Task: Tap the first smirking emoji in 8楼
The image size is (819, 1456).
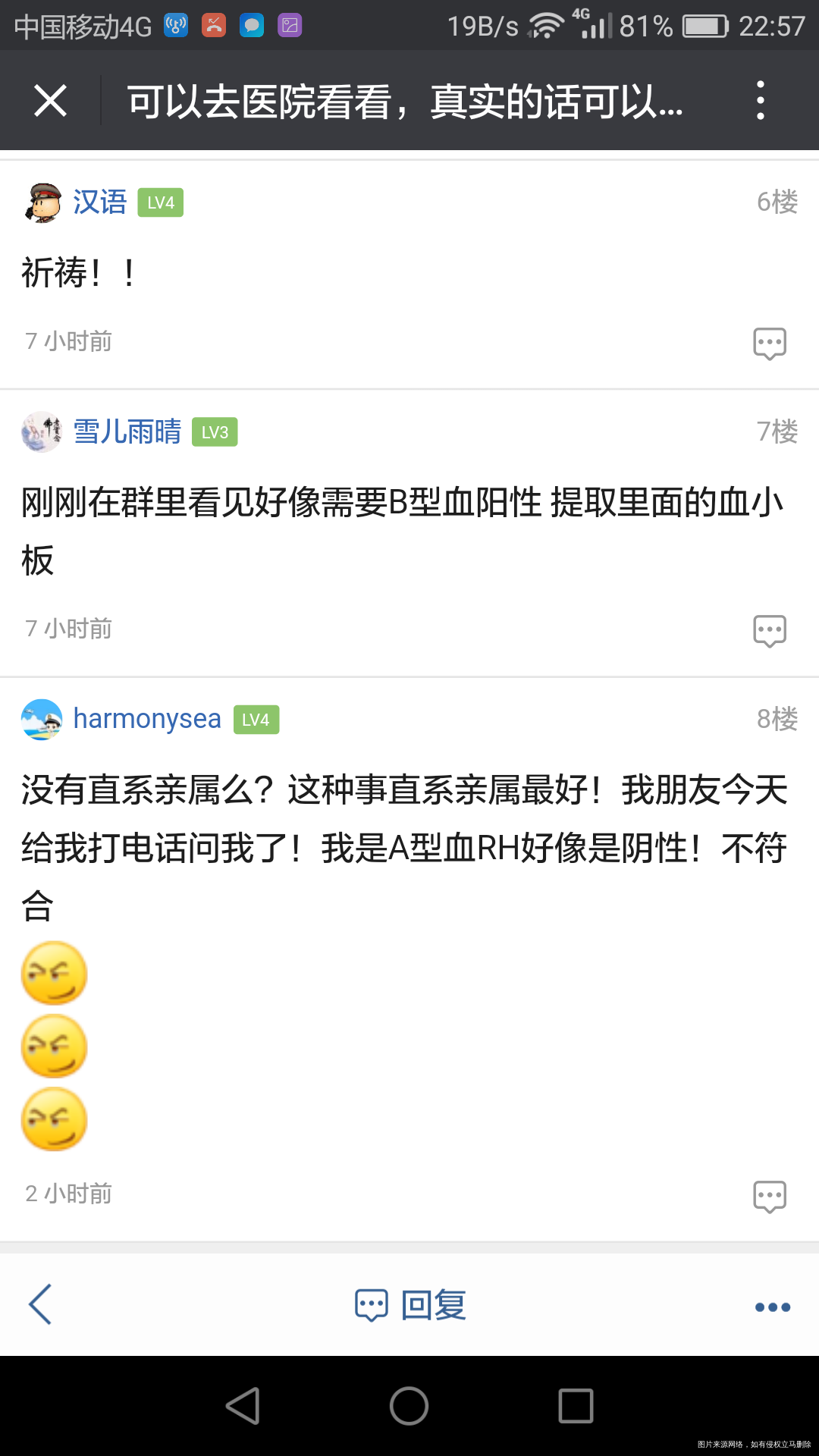Action: [54, 973]
